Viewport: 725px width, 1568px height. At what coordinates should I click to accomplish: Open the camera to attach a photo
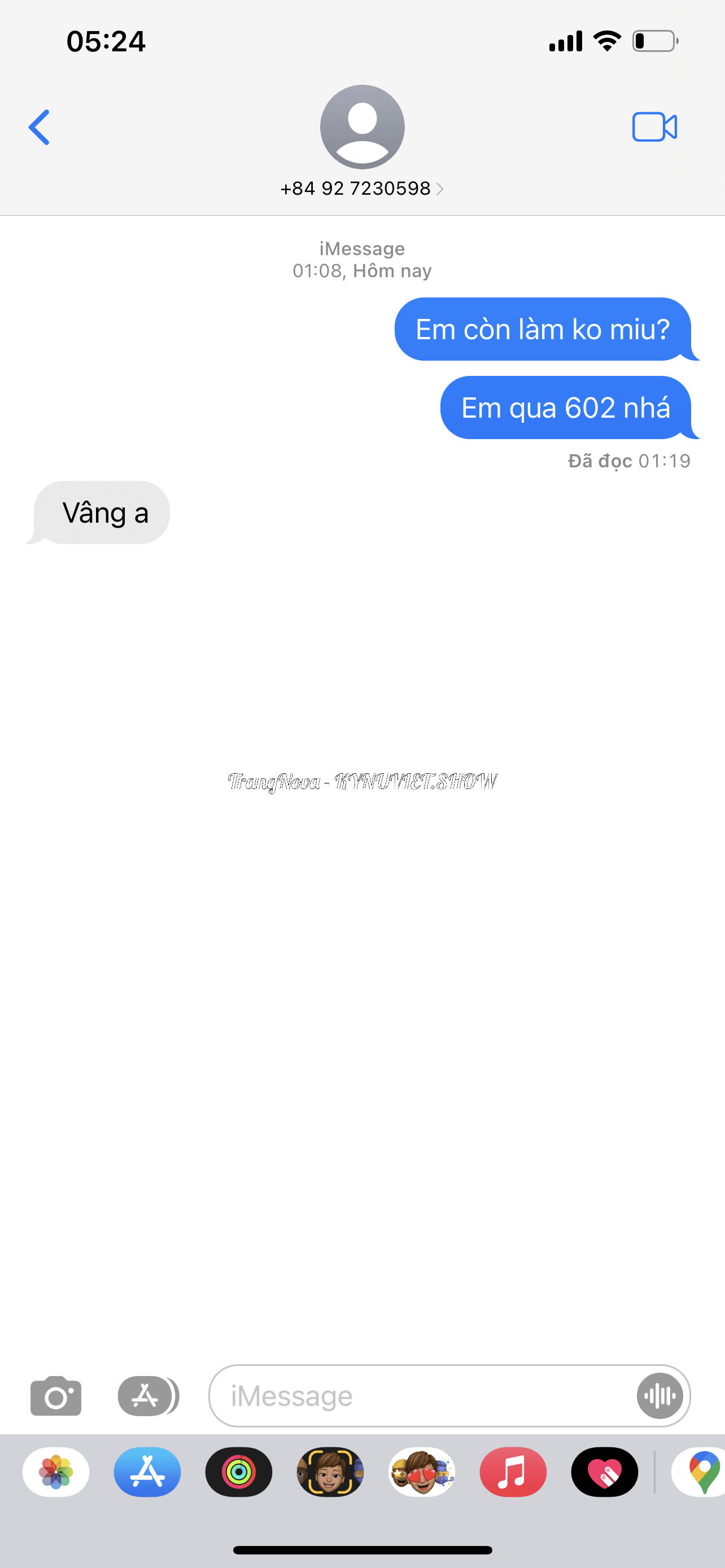click(56, 1396)
